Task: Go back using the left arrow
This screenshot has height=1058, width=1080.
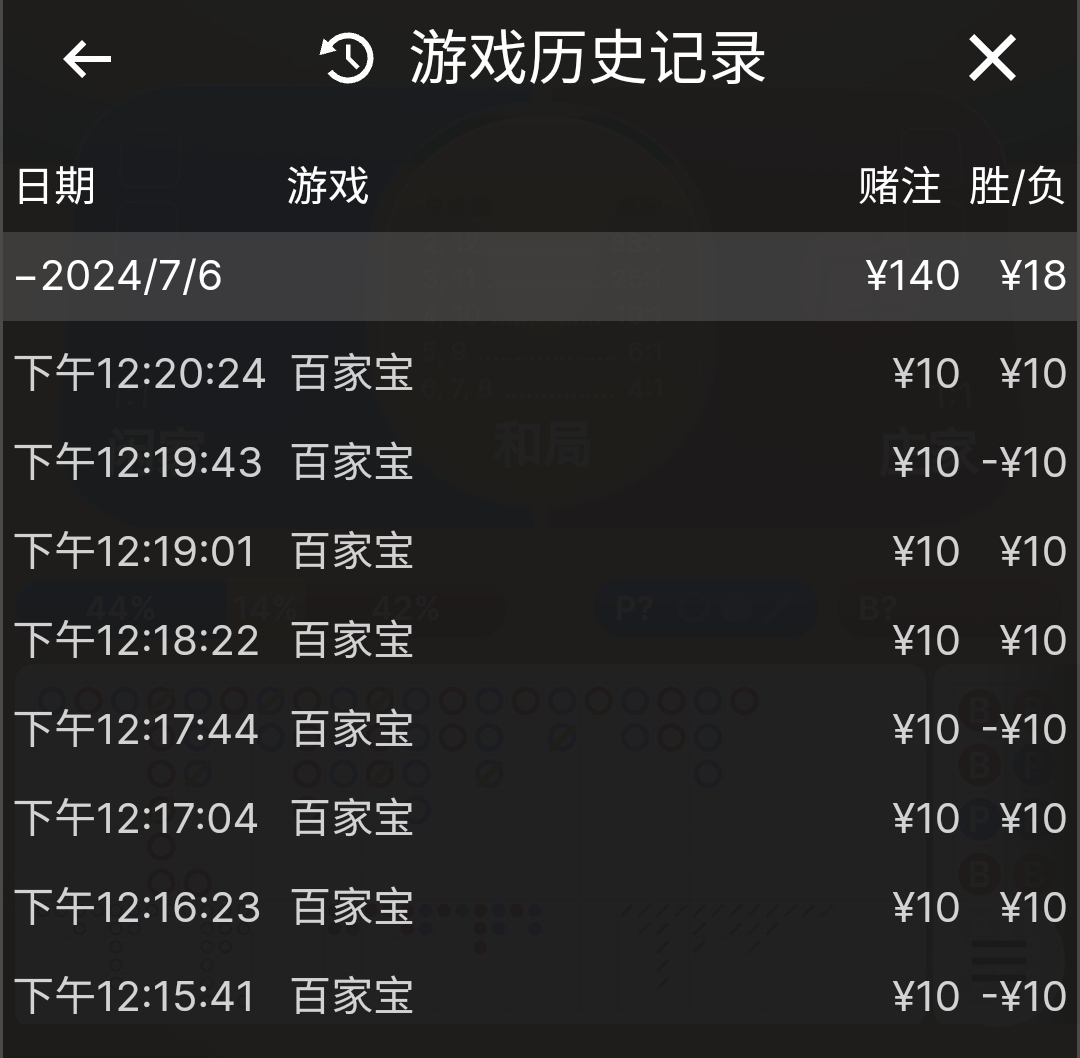Action: pos(87,59)
